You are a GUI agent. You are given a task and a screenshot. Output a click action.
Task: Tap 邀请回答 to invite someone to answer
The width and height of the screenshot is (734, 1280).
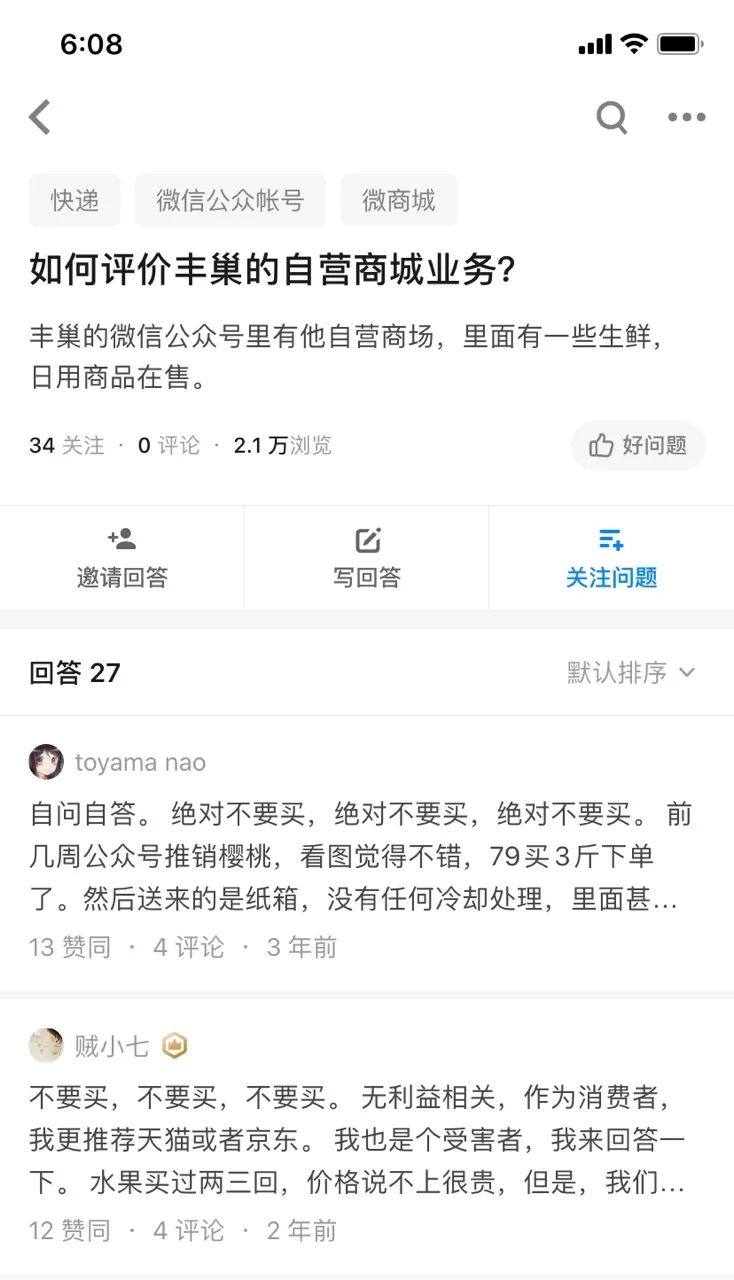pyautogui.click(x=122, y=558)
